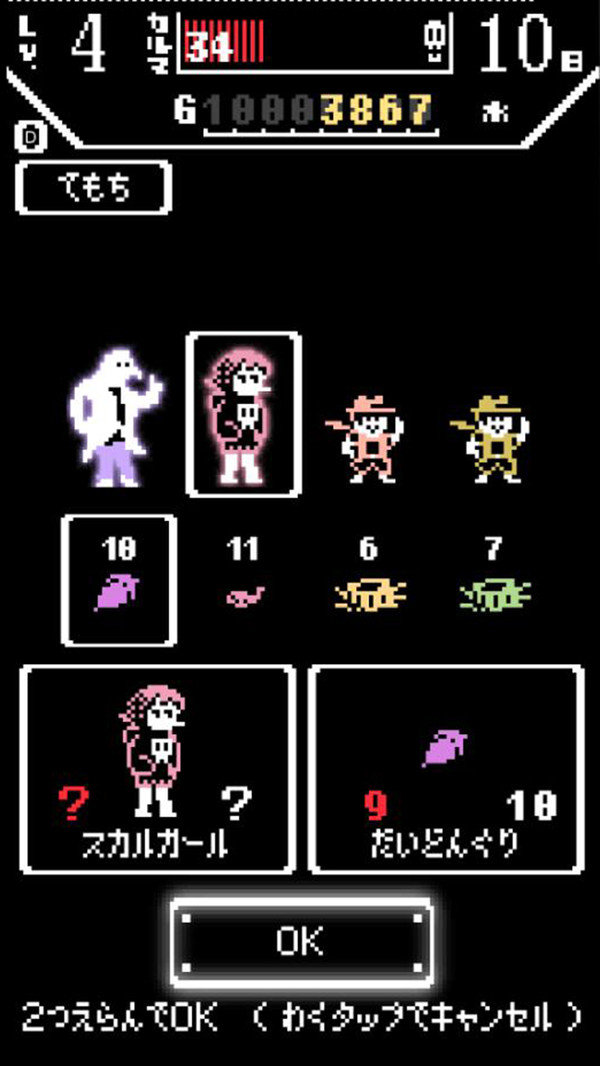Select the pink worm item numbered 11
600x1066 pixels.
click(243, 581)
